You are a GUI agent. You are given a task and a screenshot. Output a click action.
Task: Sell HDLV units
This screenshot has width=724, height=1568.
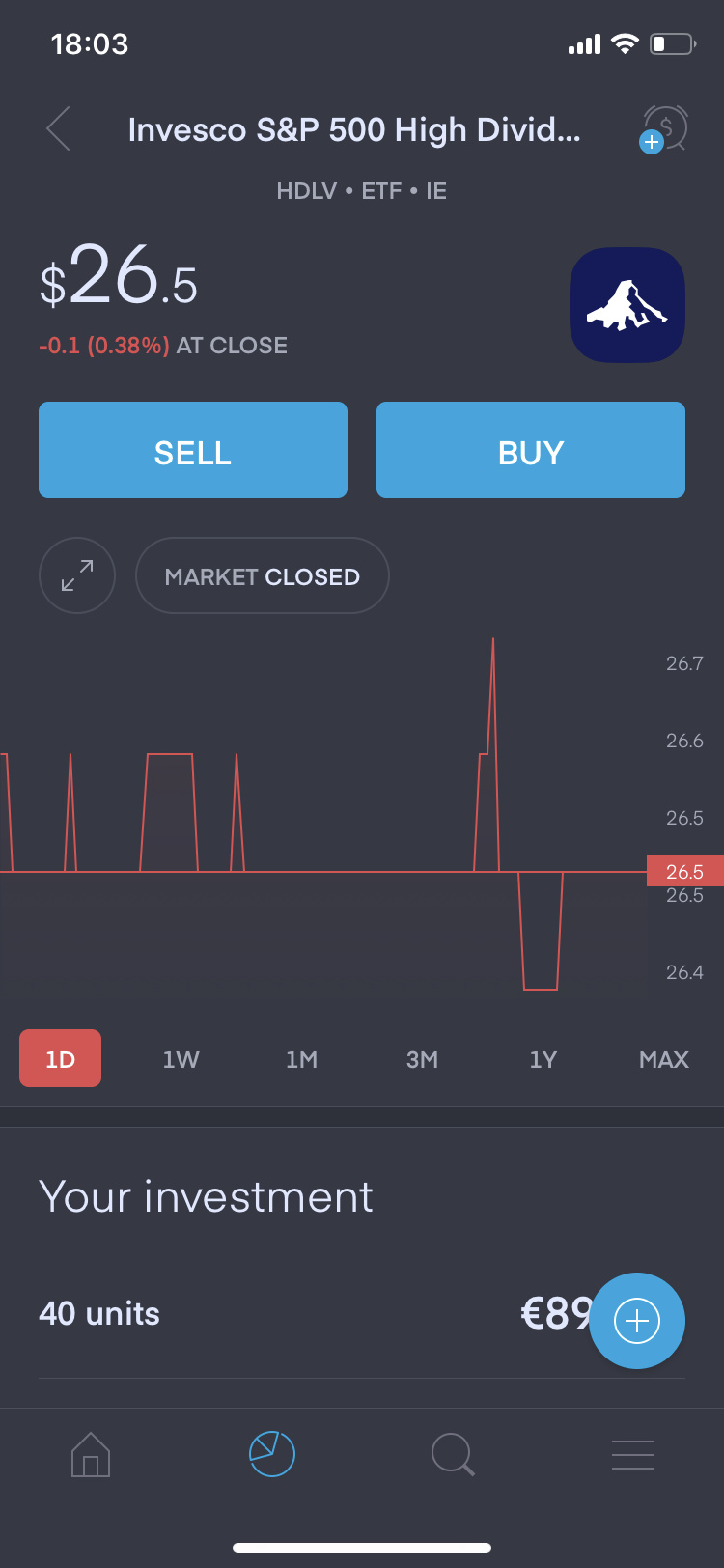(193, 450)
